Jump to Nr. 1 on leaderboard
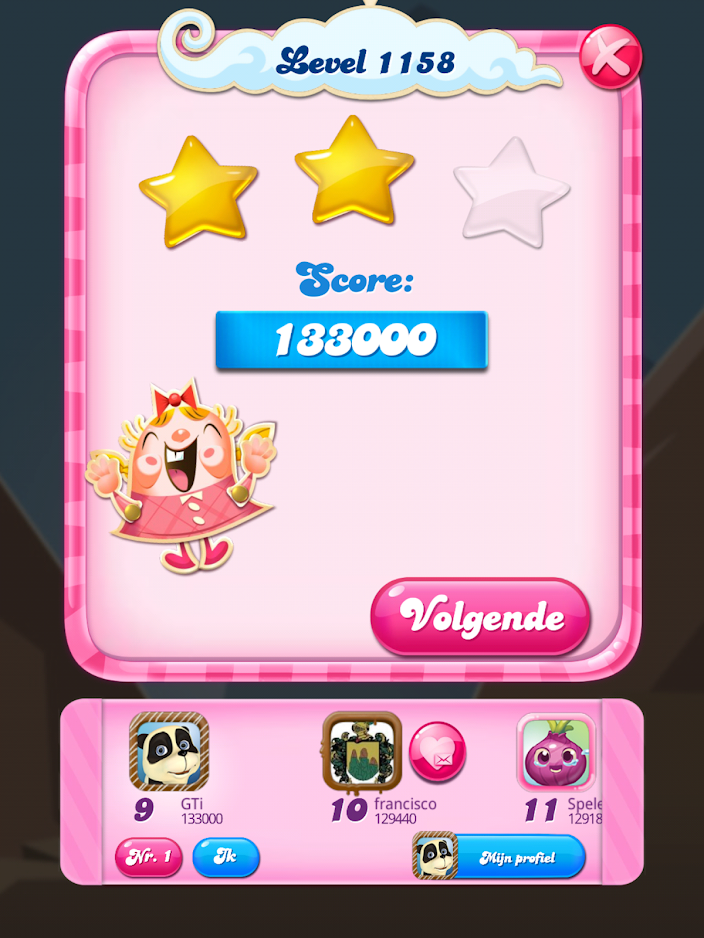Viewport: 704px width, 938px height. click(149, 857)
